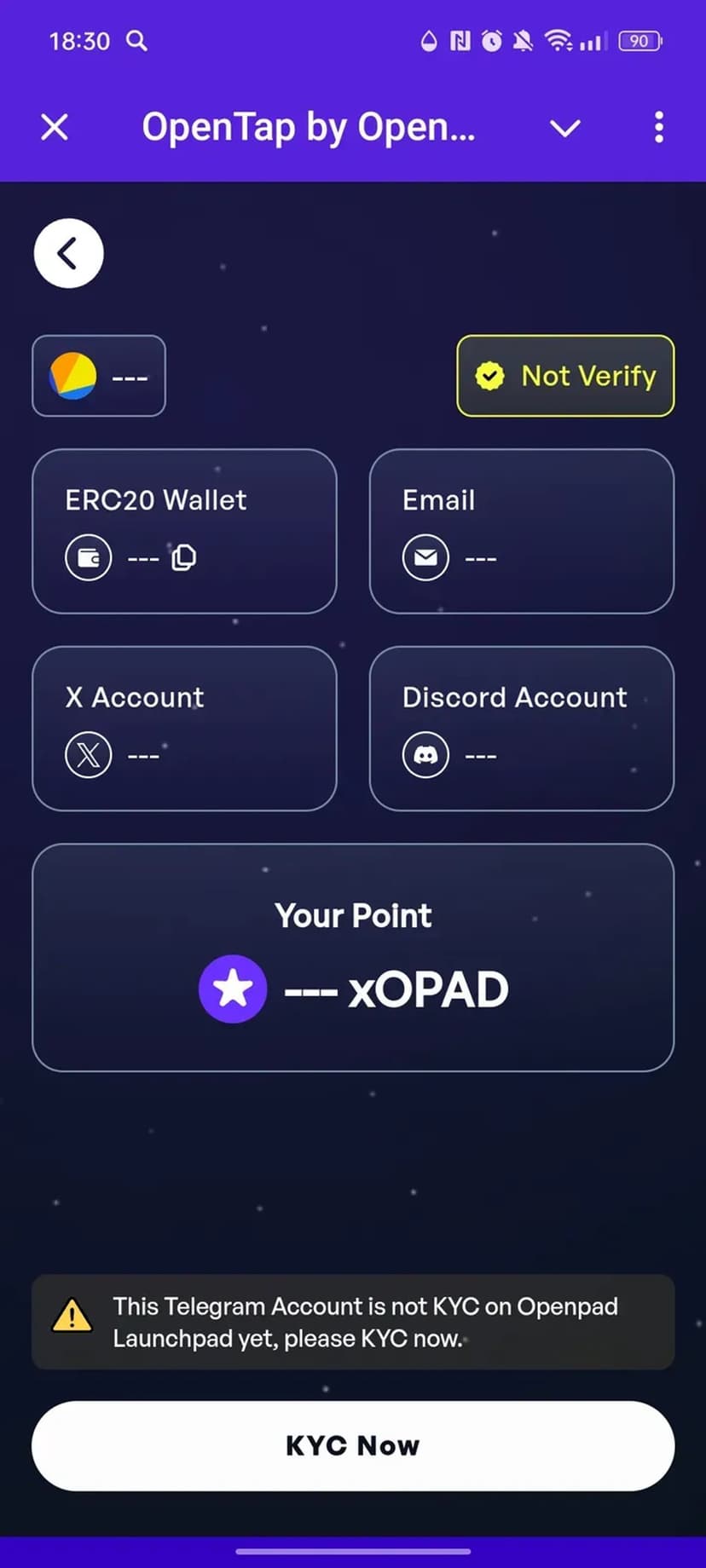Tap the Not Verify badge
The height and width of the screenshot is (1568, 706).
point(565,376)
